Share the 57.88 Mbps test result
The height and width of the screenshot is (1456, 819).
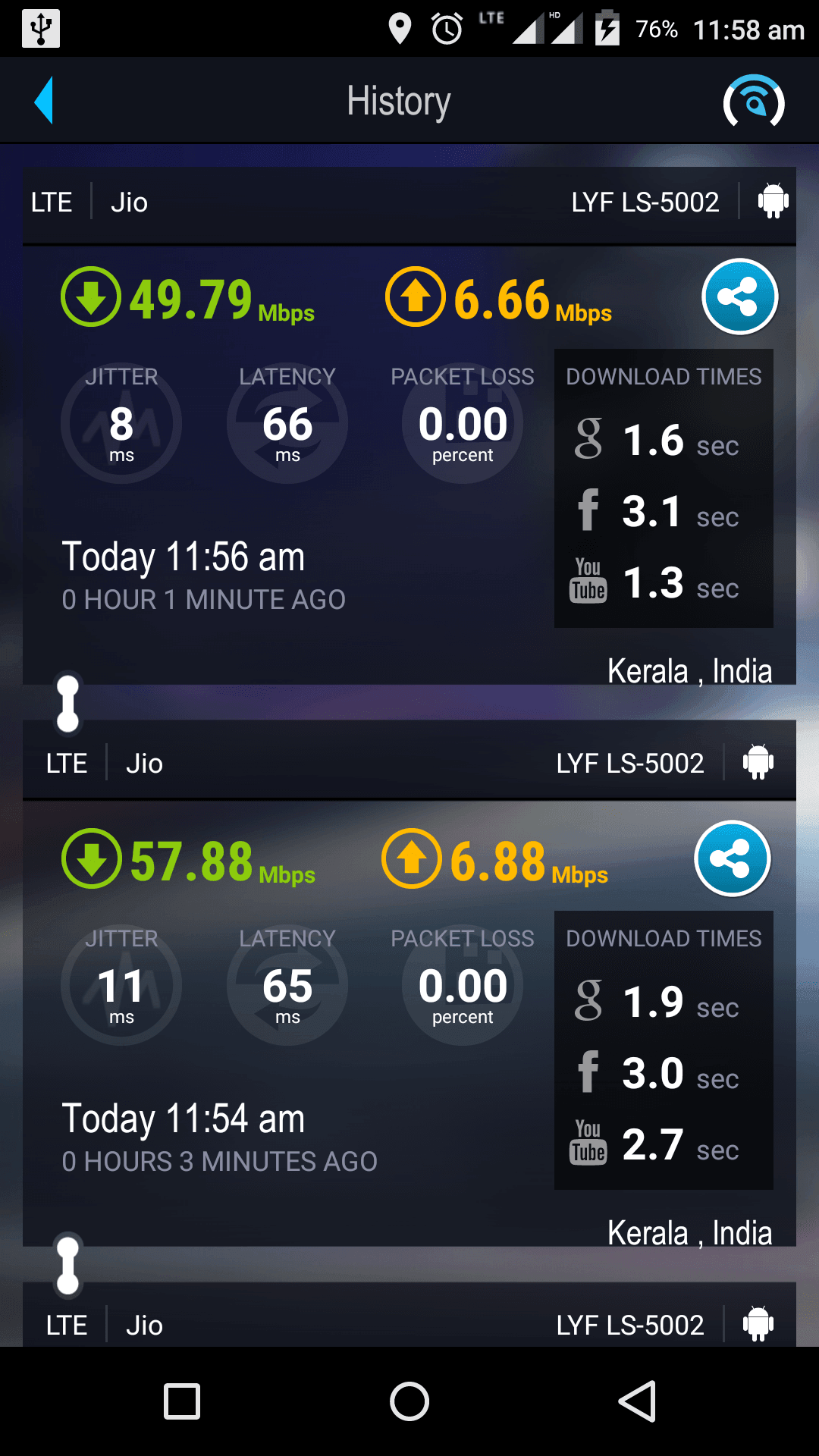coord(732,858)
